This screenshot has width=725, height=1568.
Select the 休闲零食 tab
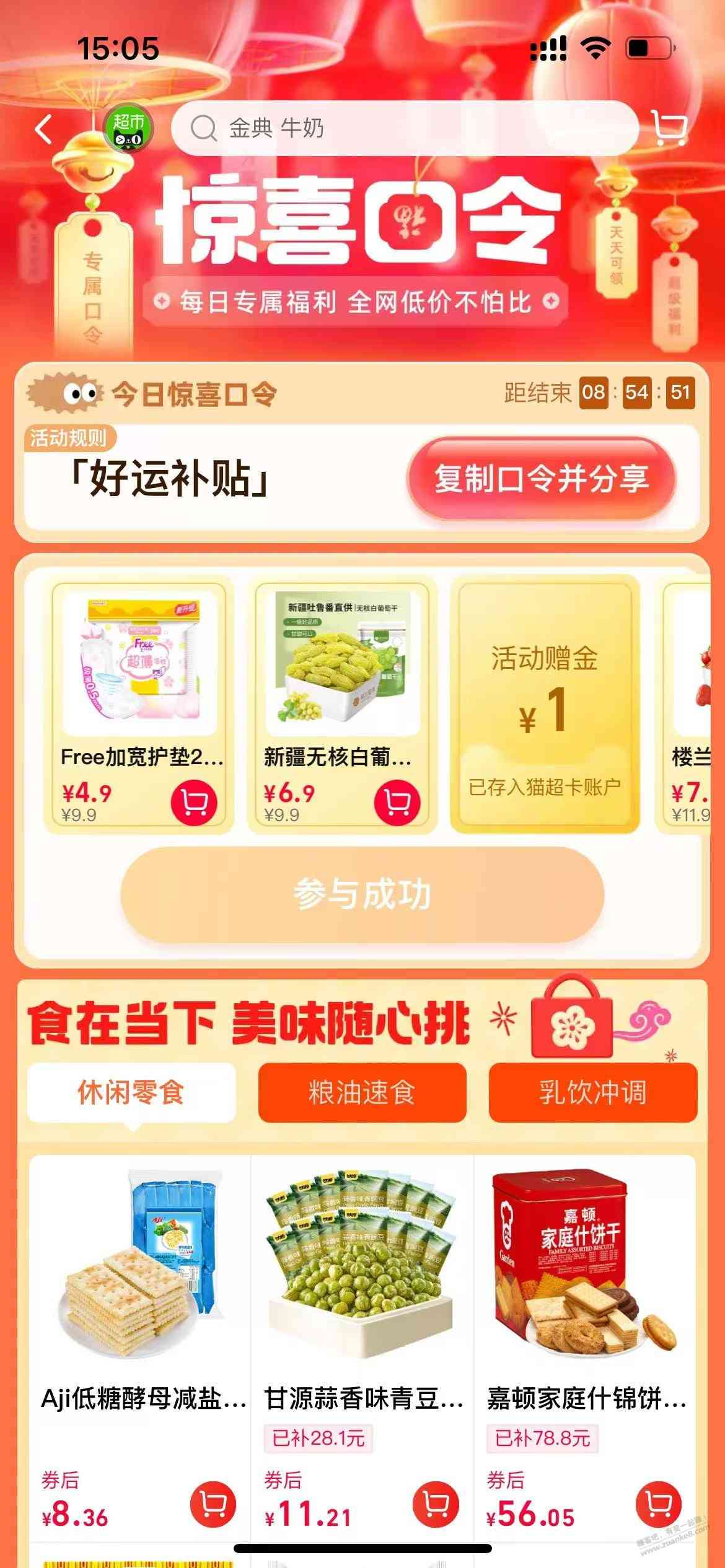coord(131,1092)
